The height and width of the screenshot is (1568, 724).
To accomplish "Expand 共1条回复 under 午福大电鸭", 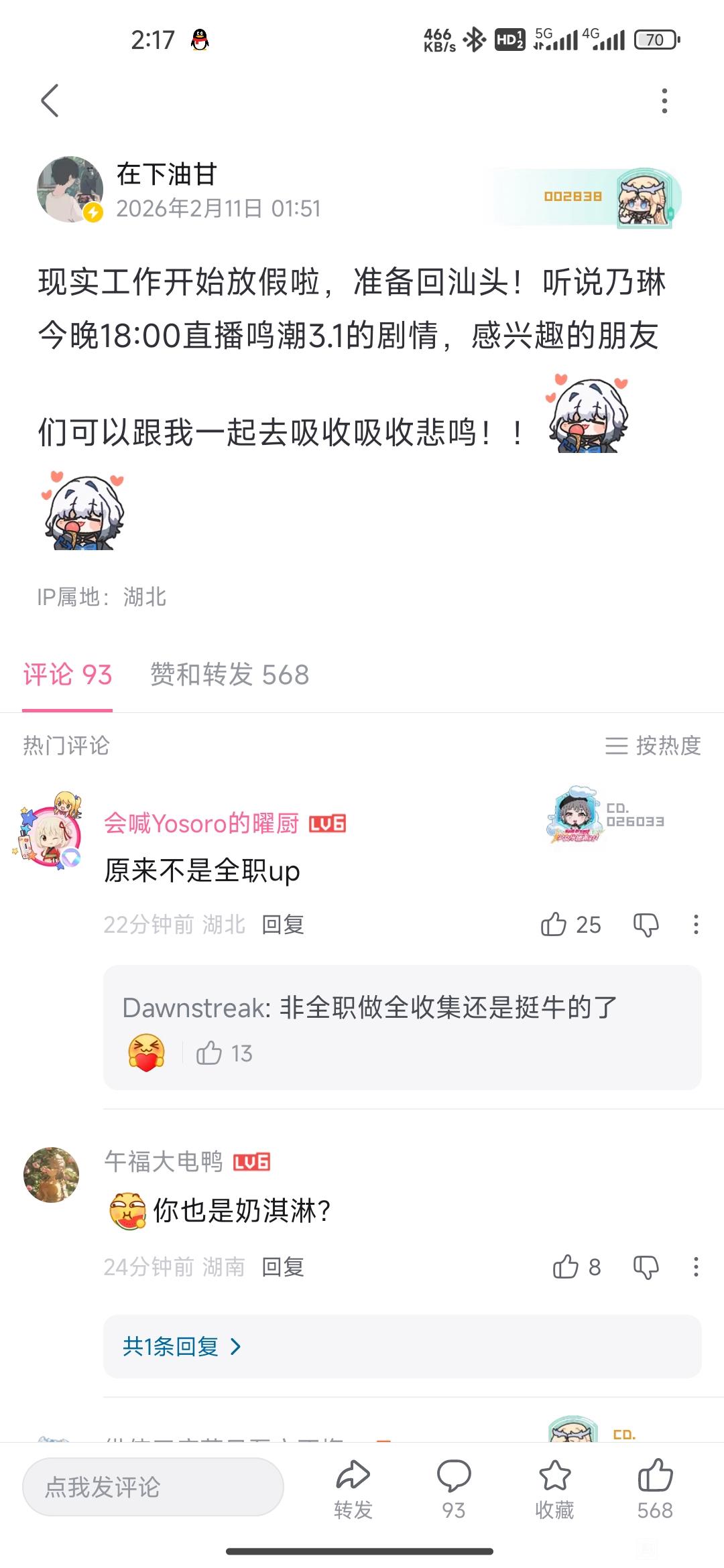I will [x=181, y=1346].
